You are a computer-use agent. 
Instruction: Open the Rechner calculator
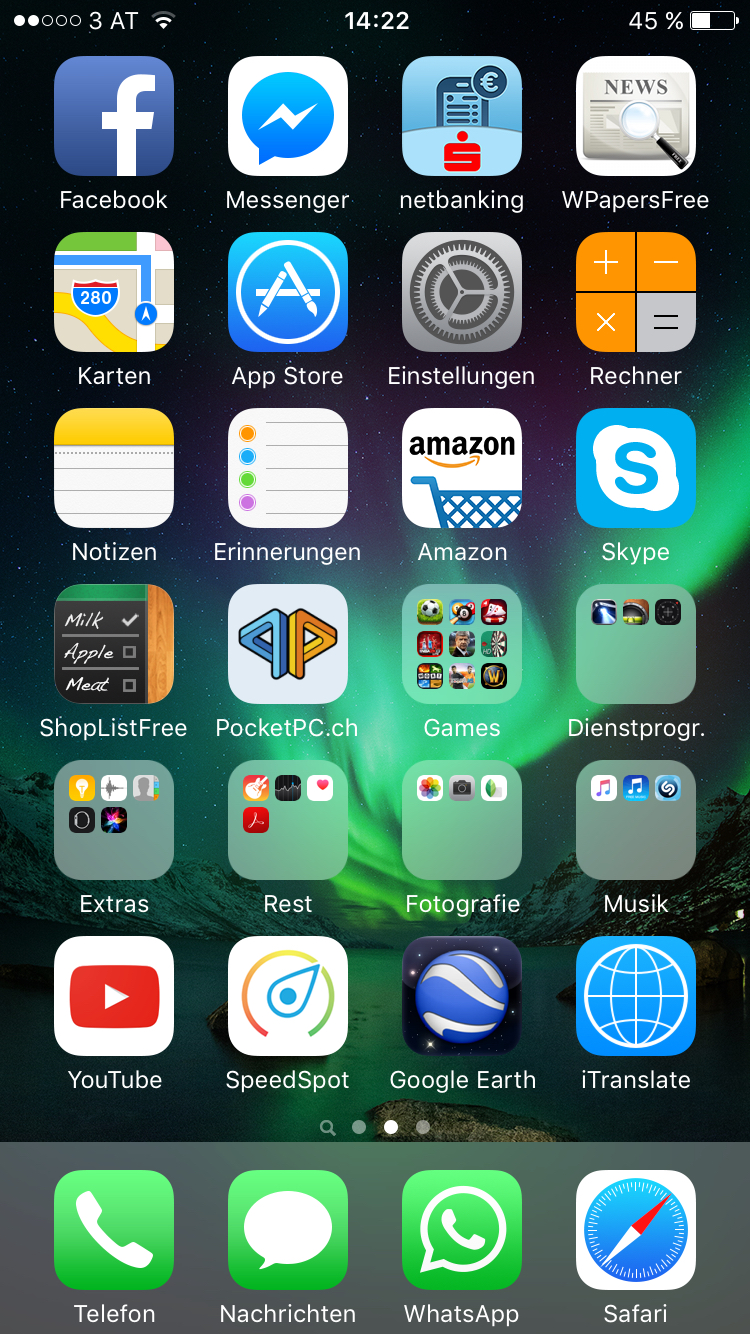636,292
